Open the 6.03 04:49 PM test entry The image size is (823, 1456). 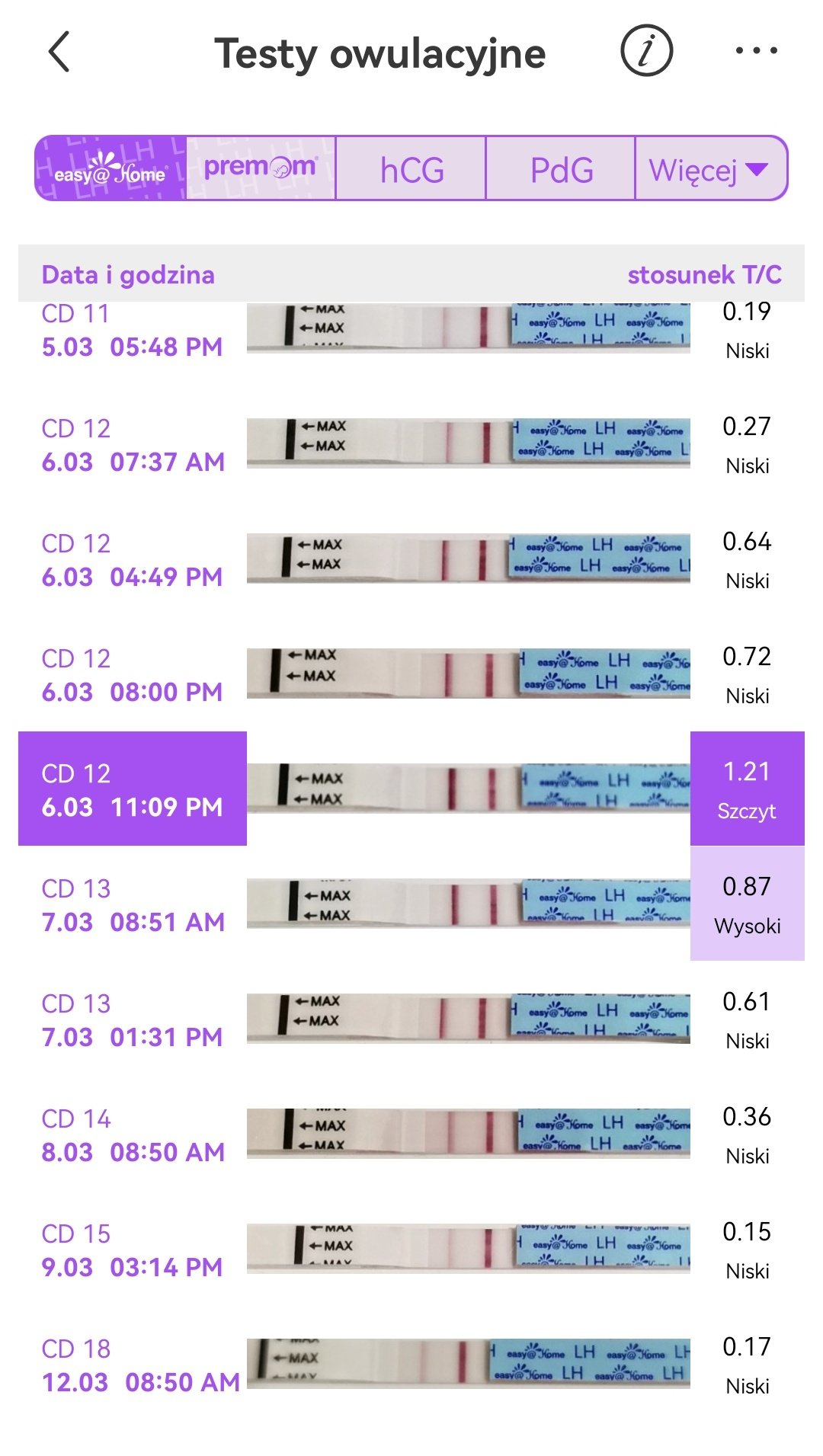pos(411,559)
